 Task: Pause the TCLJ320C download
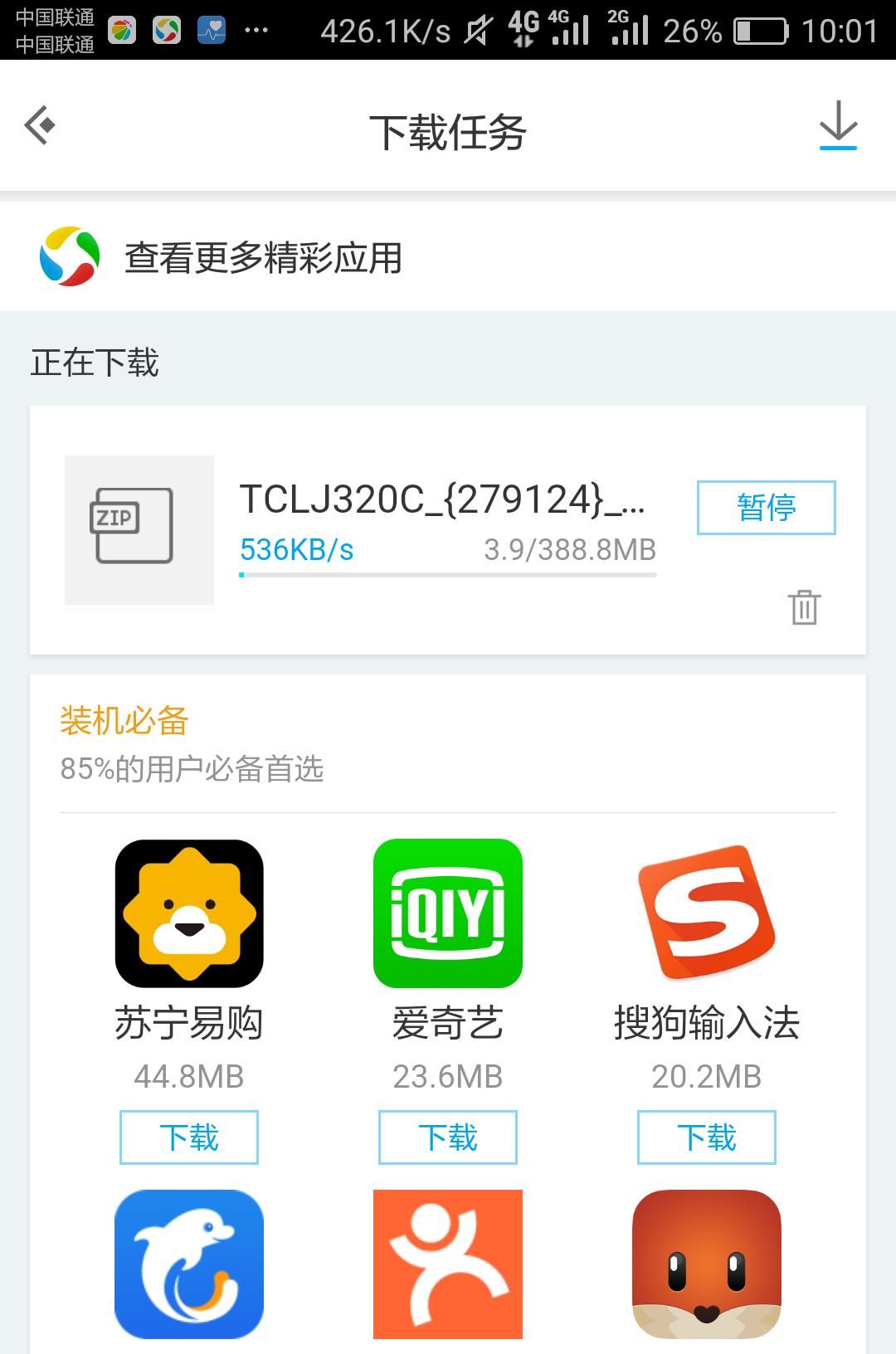pos(765,509)
